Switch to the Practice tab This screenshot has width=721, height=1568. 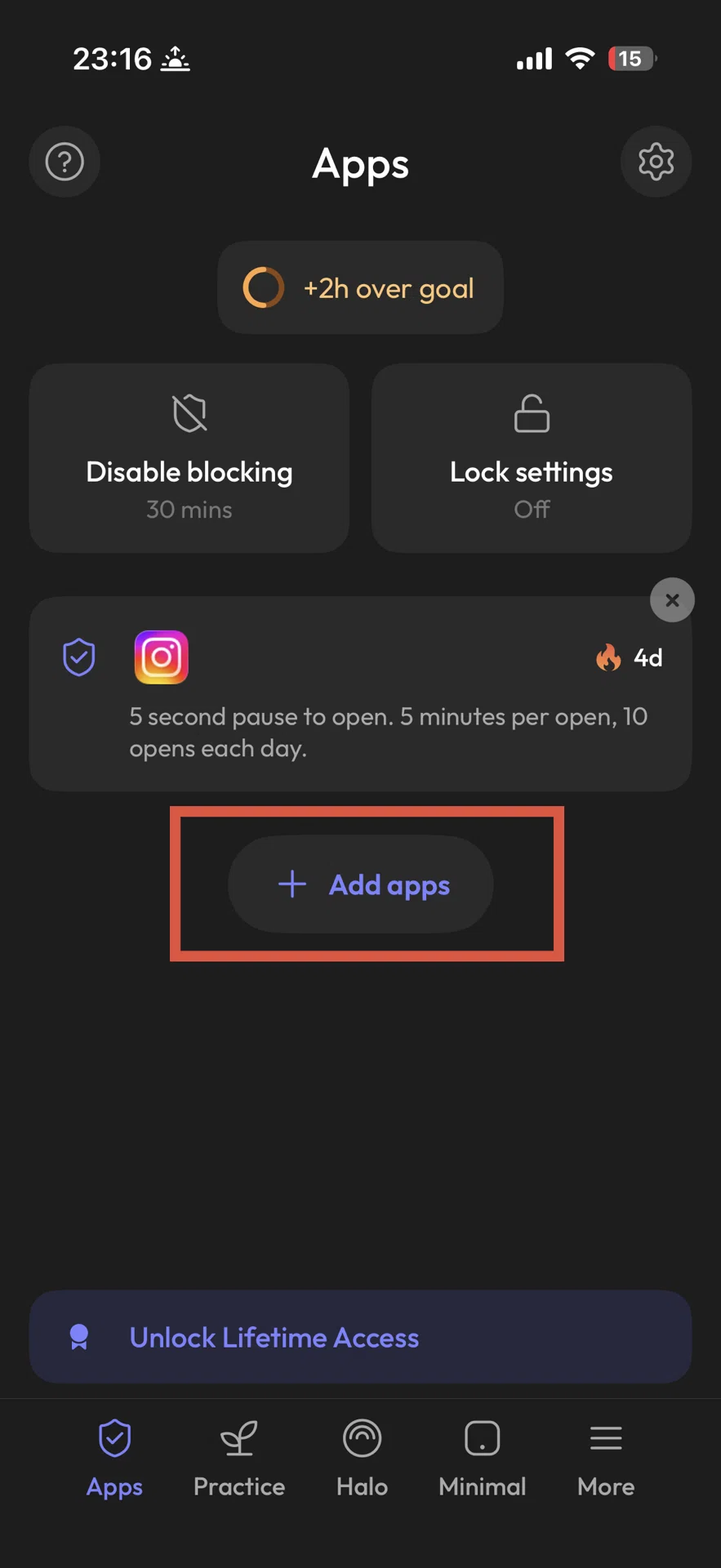(239, 1459)
